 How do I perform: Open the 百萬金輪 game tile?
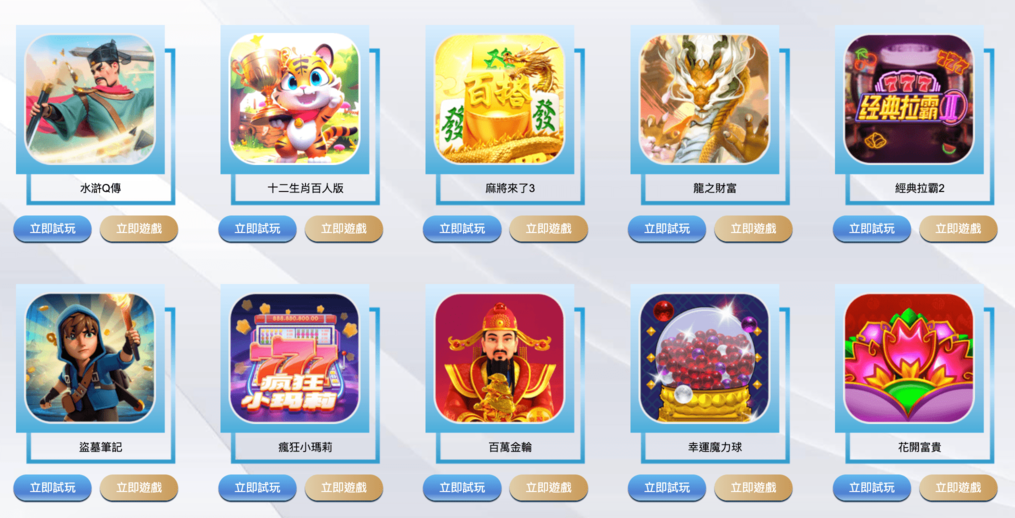coord(499,358)
